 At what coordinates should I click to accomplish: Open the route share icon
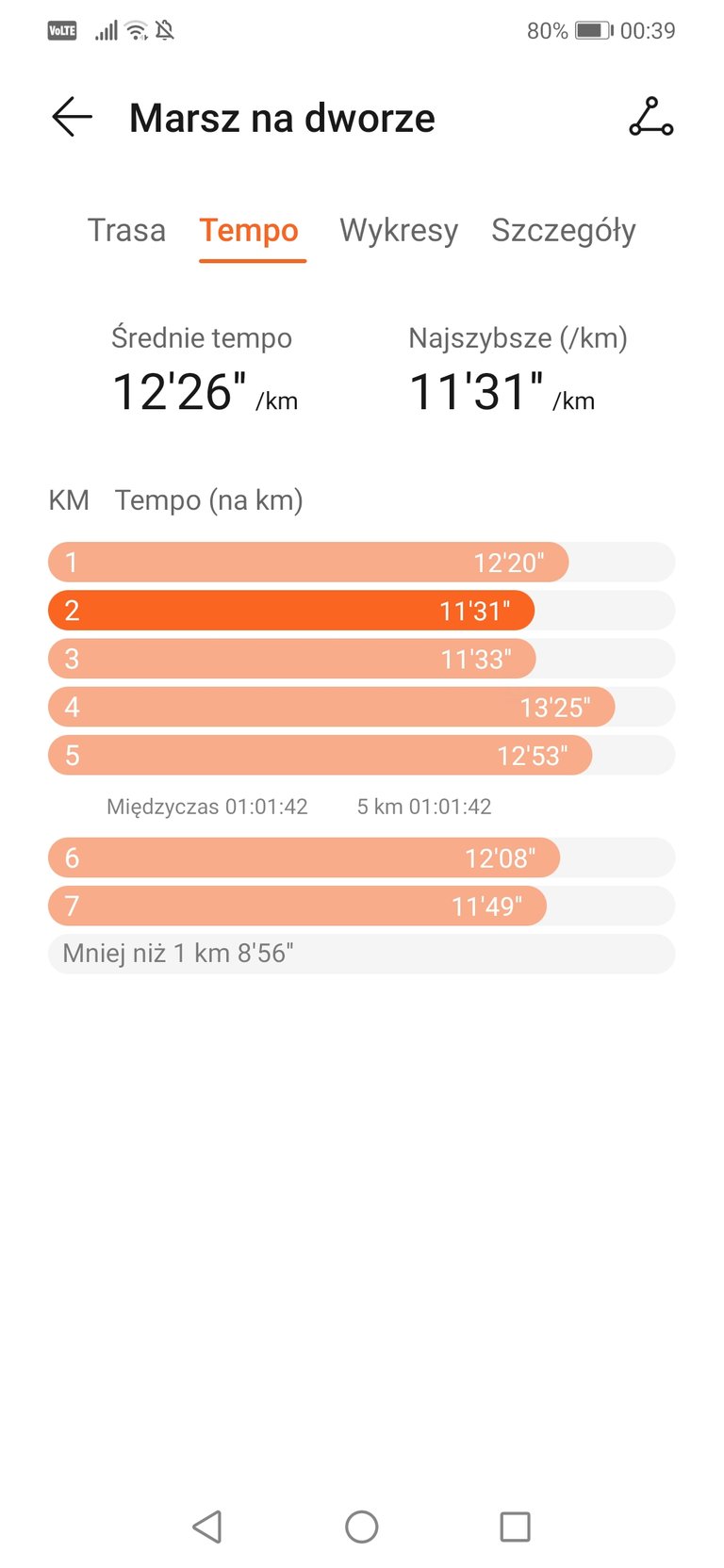click(650, 117)
